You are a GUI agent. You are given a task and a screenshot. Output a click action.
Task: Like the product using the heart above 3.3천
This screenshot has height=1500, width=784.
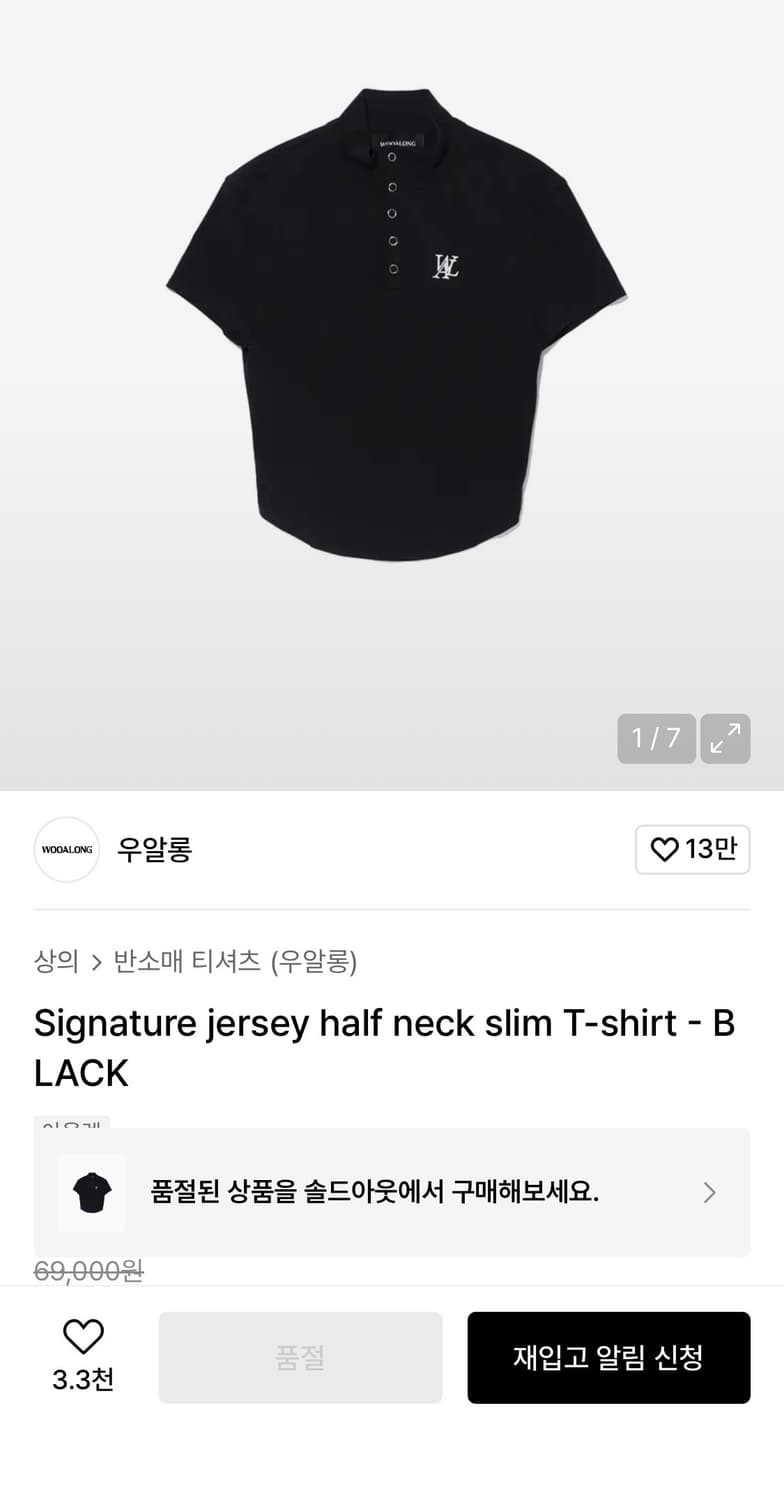[x=83, y=1334]
